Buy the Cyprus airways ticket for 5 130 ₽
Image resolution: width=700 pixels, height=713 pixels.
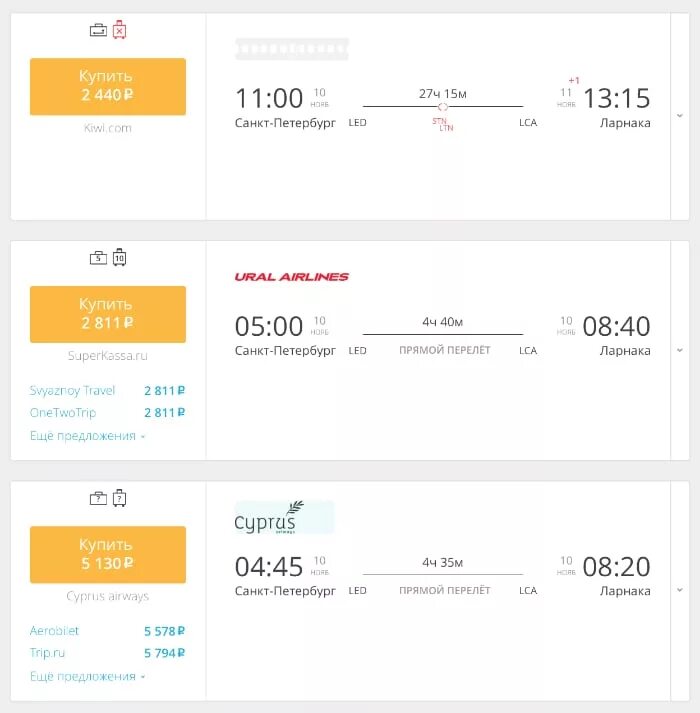pyautogui.click(x=108, y=554)
